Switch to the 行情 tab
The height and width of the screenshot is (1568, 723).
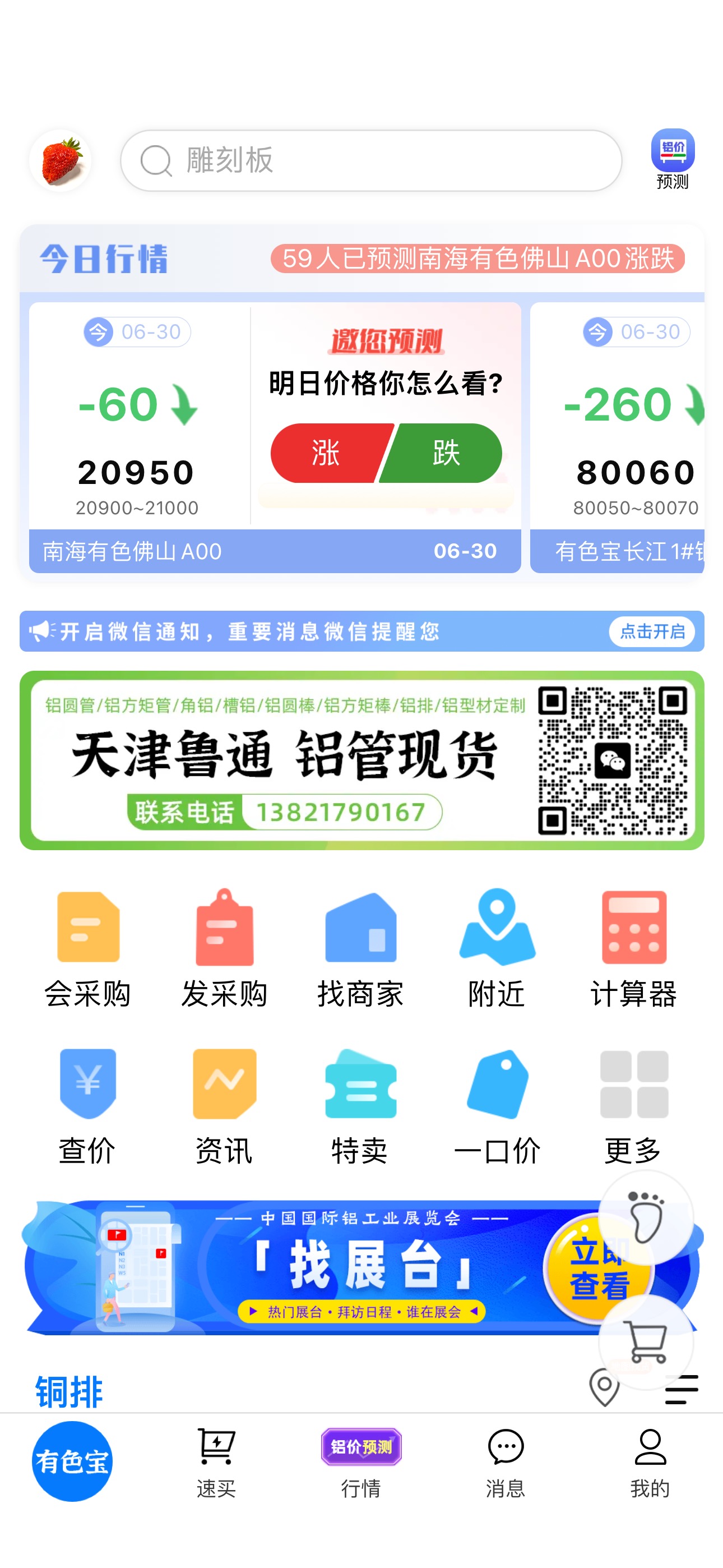(x=361, y=1462)
